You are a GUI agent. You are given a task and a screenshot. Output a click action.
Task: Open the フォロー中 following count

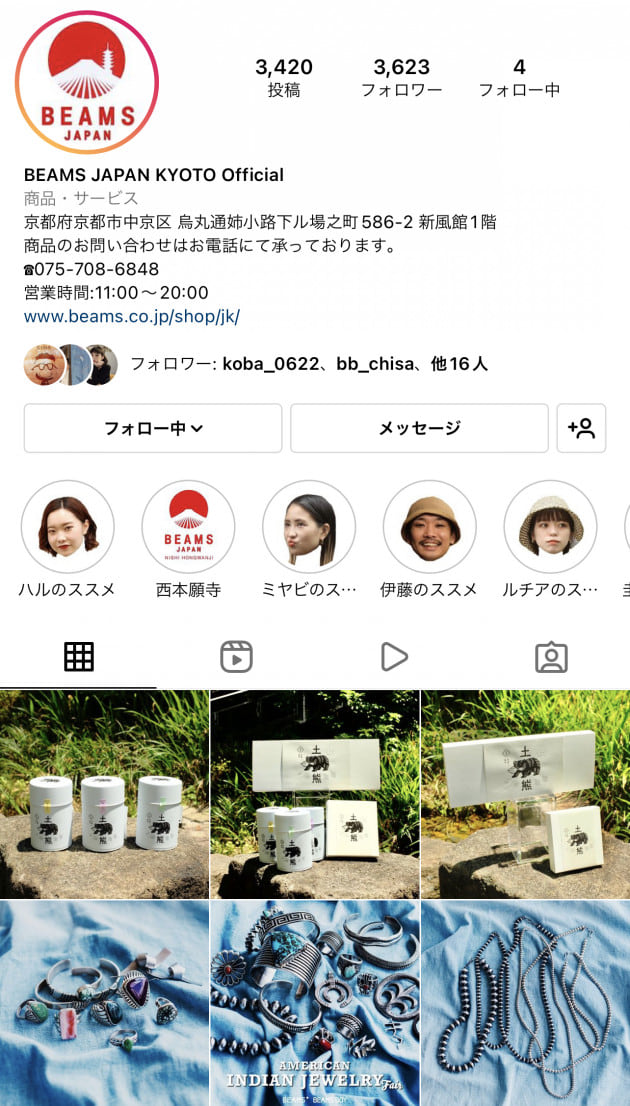point(519,77)
